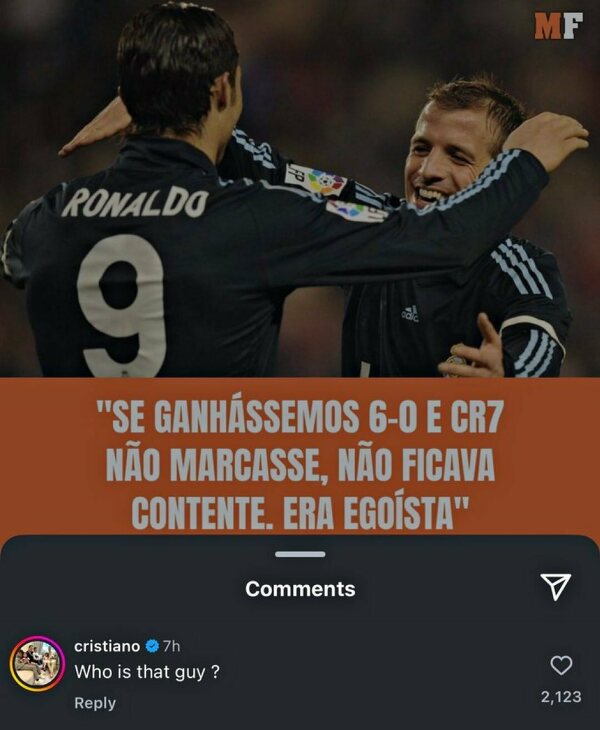600x730 pixels.
Task: Tap the comments sheet handle
Action: pos(300,554)
